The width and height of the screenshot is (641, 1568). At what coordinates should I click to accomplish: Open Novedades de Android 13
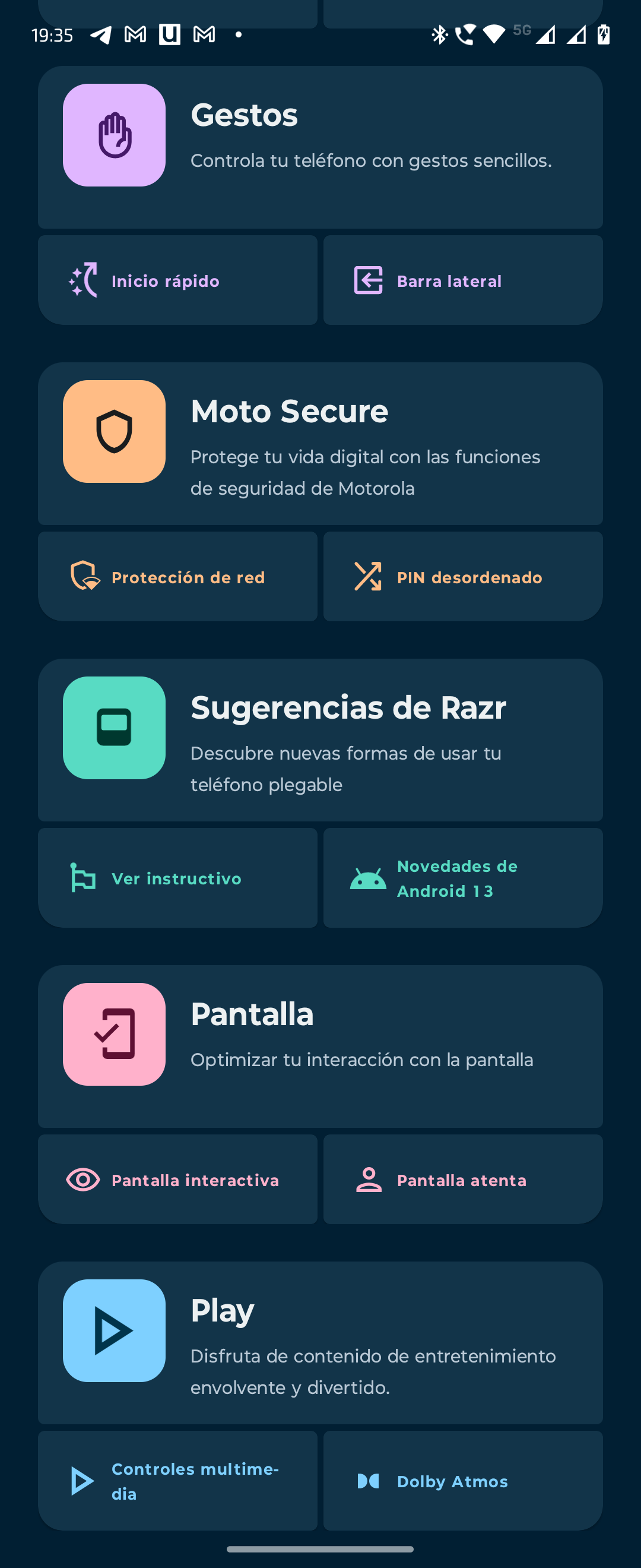tap(463, 878)
